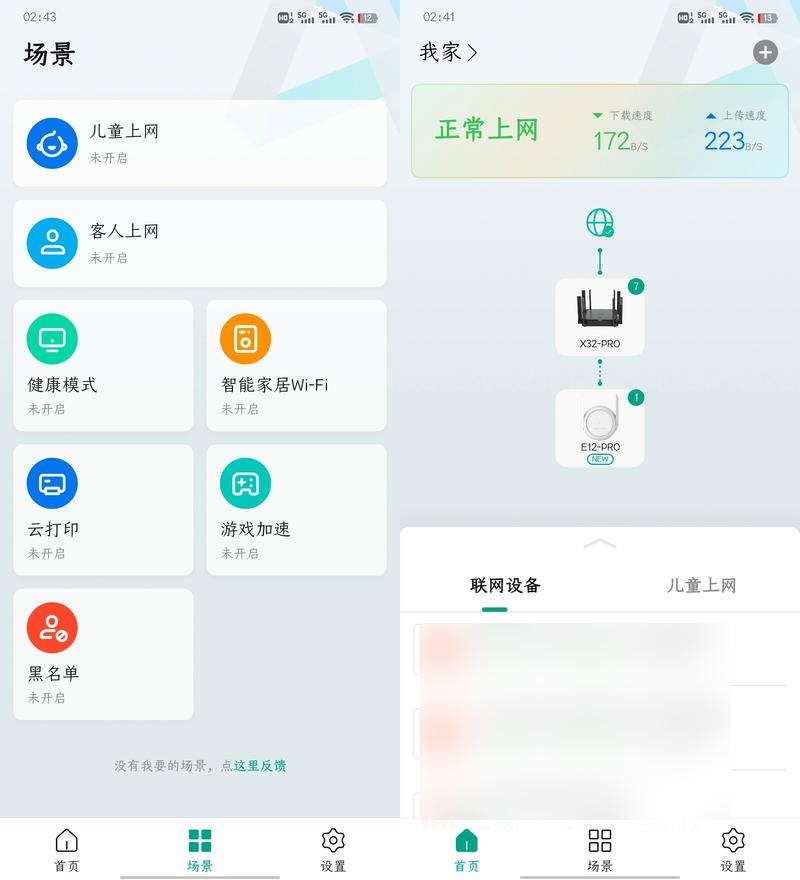The height and width of the screenshot is (880, 800).
Task: Open the 云打印 cloud print card
Action: point(103,509)
